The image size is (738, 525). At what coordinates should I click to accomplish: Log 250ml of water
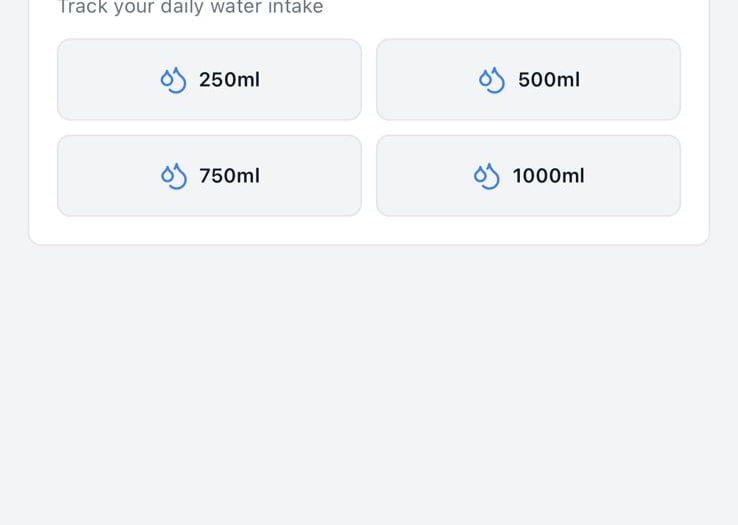pyautogui.click(x=209, y=80)
